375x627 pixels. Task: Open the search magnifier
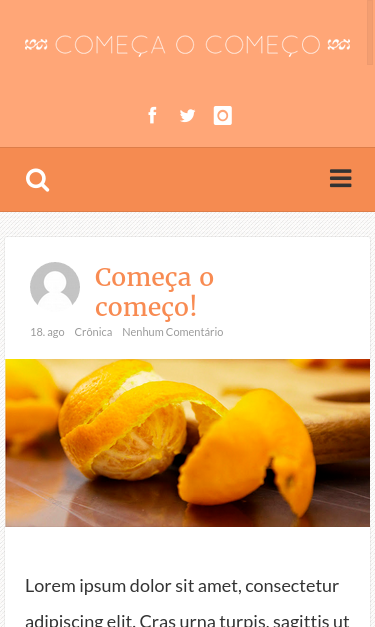pyautogui.click(x=38, y=180)
